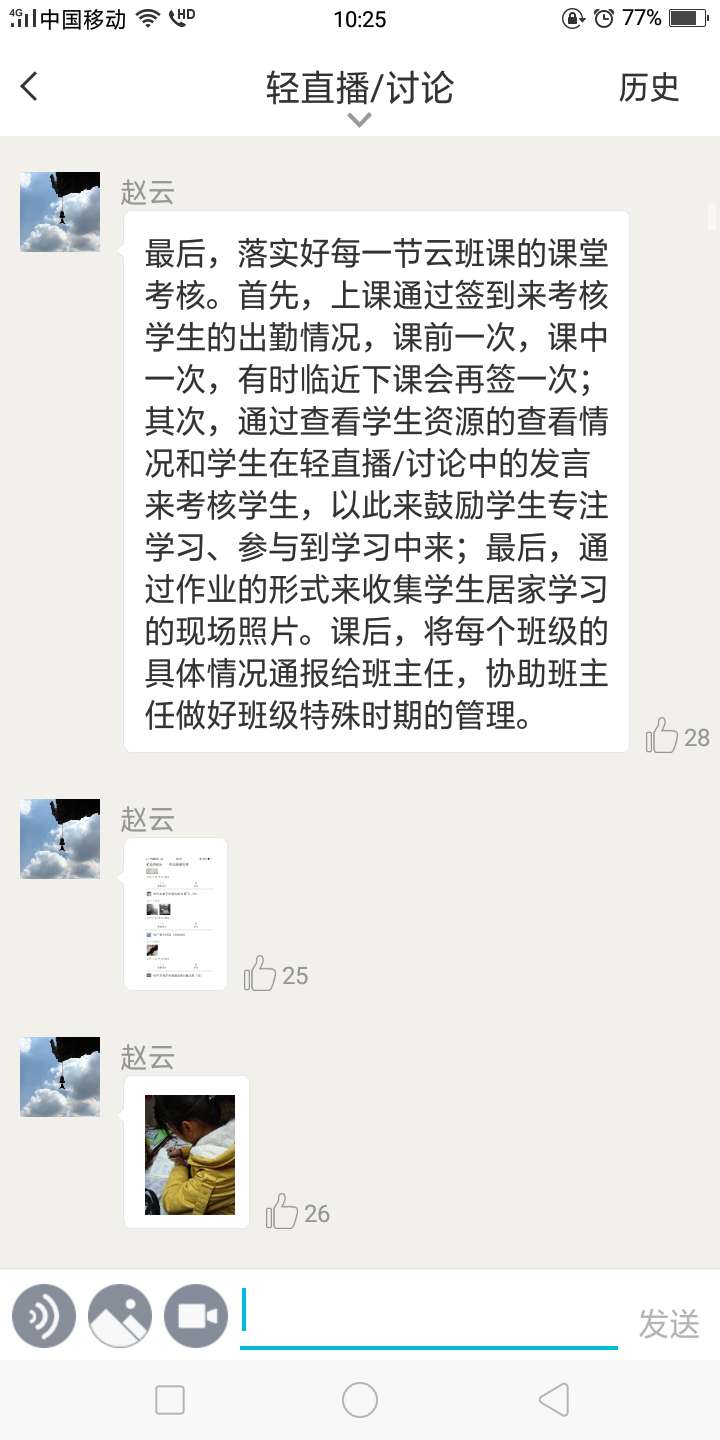Tap 发送 to send the message
This screenshot has width=720, height=1440.
point(668,1323)
